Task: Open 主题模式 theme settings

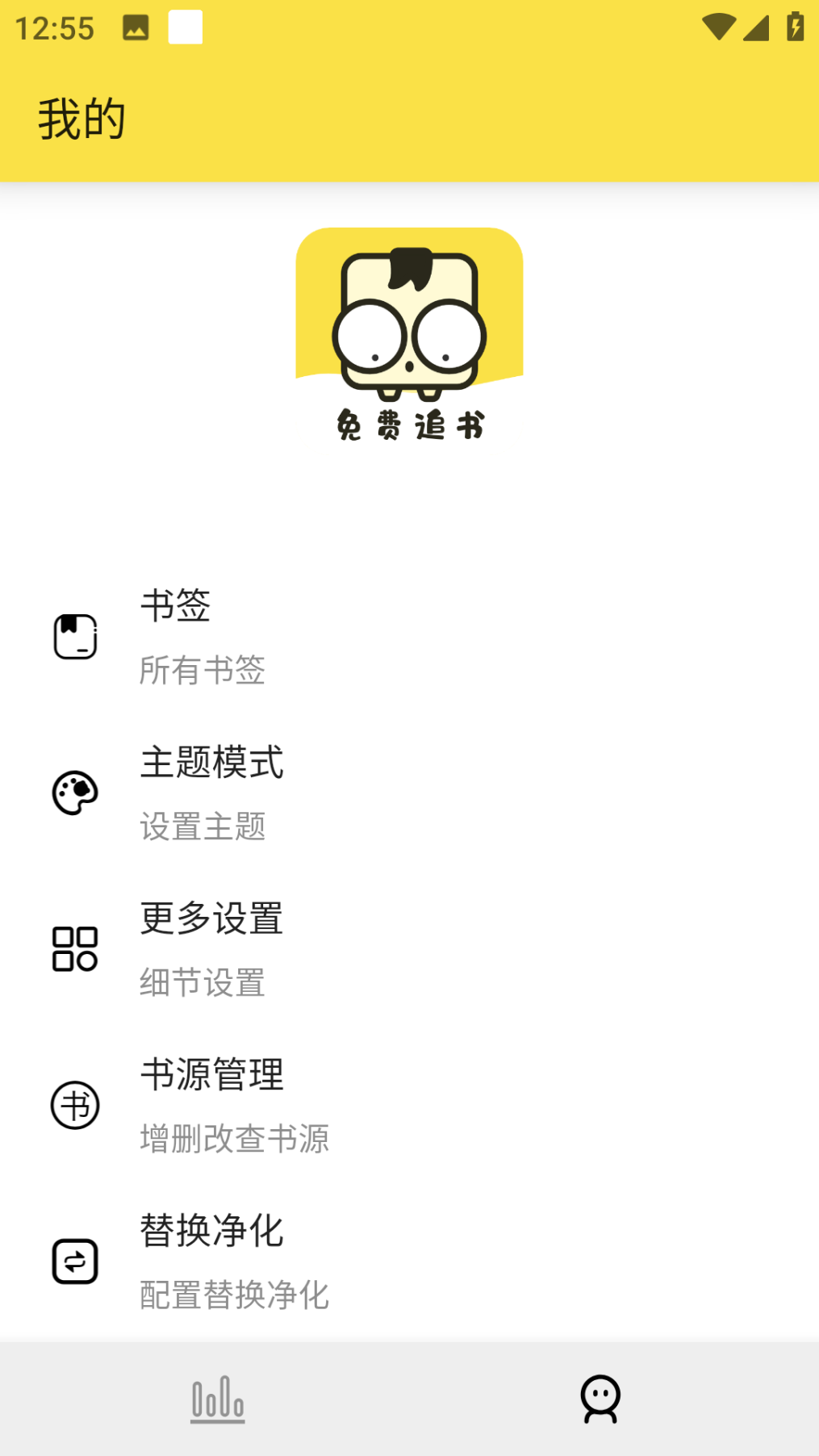Action: pos(409,793)
